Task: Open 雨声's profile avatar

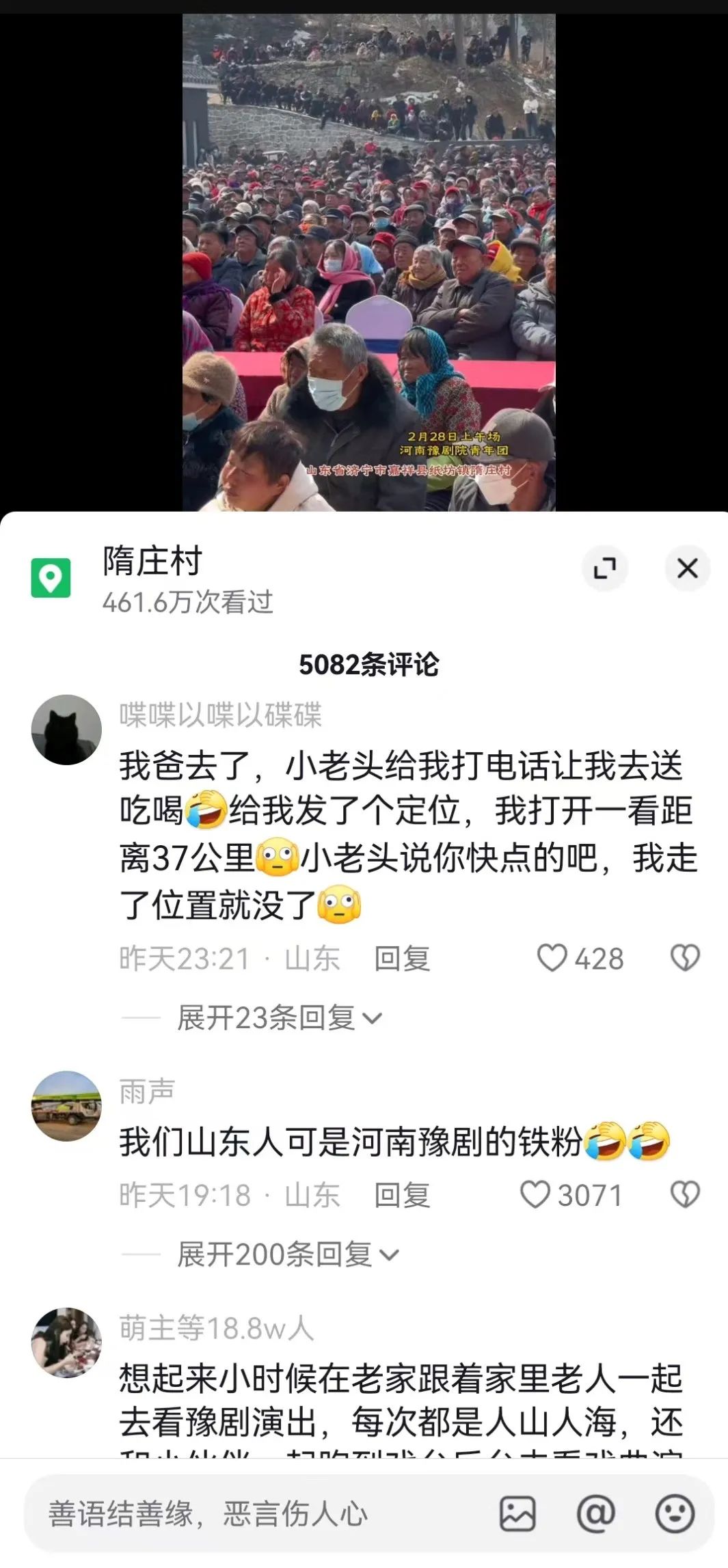Action: 66,1105
